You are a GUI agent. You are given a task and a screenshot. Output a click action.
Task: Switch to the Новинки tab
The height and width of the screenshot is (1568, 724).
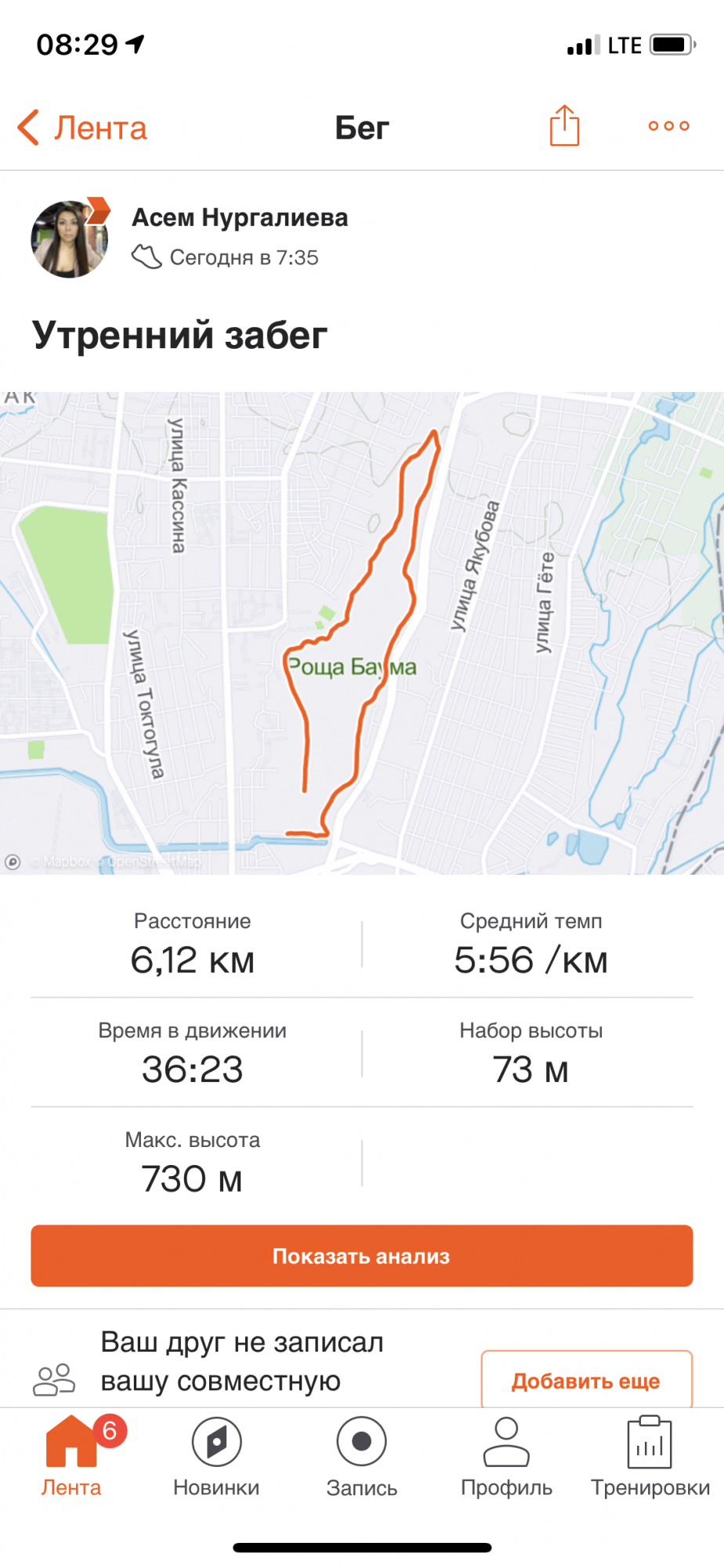point(216,1457)
